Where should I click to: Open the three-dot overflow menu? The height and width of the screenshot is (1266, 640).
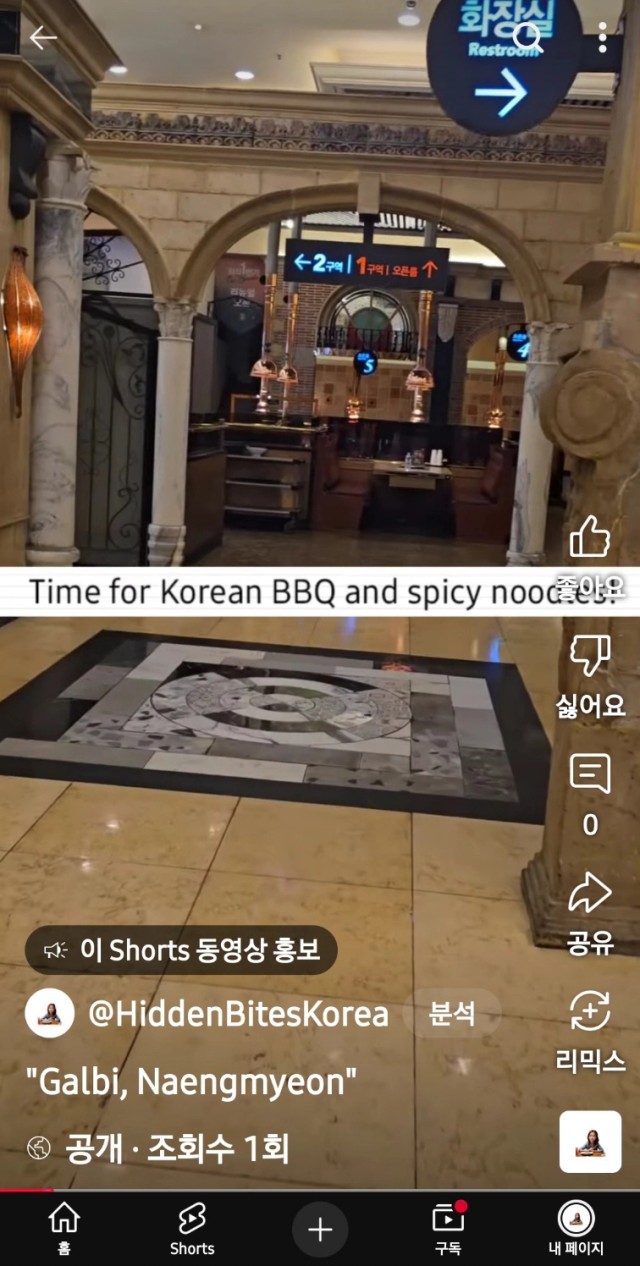click(x=602, y=38)
